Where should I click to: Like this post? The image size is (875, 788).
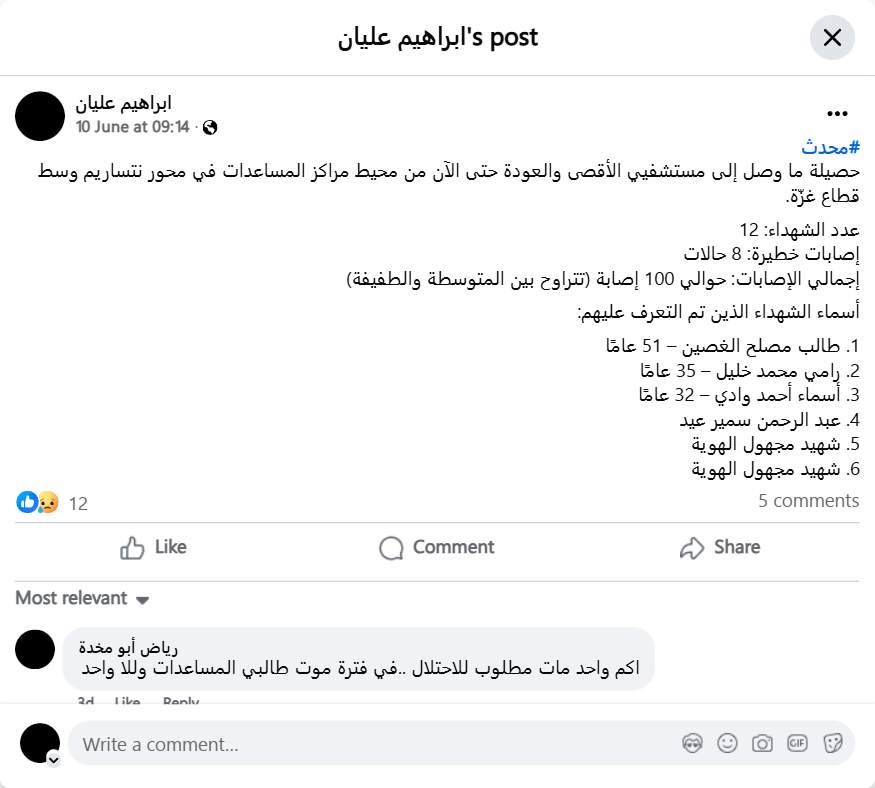click(x=153, y=547)
